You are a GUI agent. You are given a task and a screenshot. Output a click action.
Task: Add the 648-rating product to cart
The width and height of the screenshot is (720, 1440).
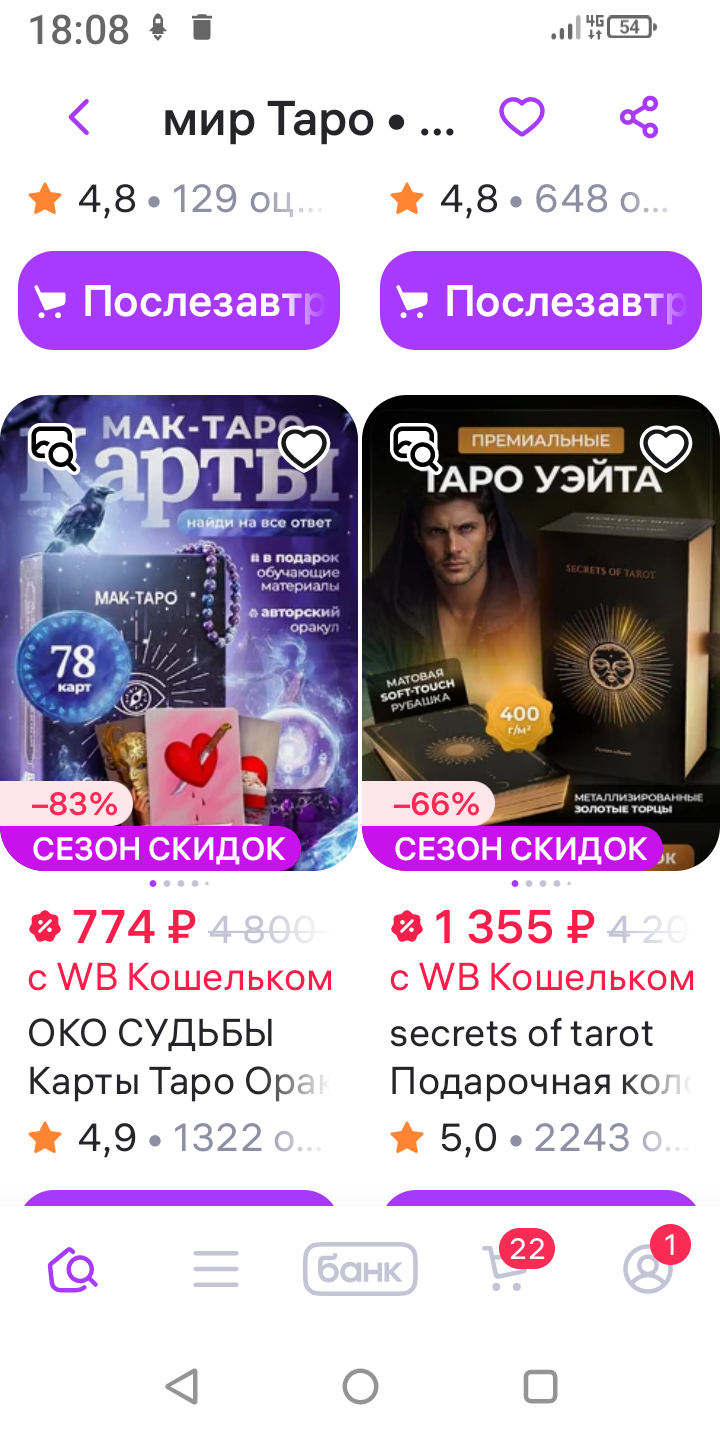pyautogui.click(x=541, y=301)
